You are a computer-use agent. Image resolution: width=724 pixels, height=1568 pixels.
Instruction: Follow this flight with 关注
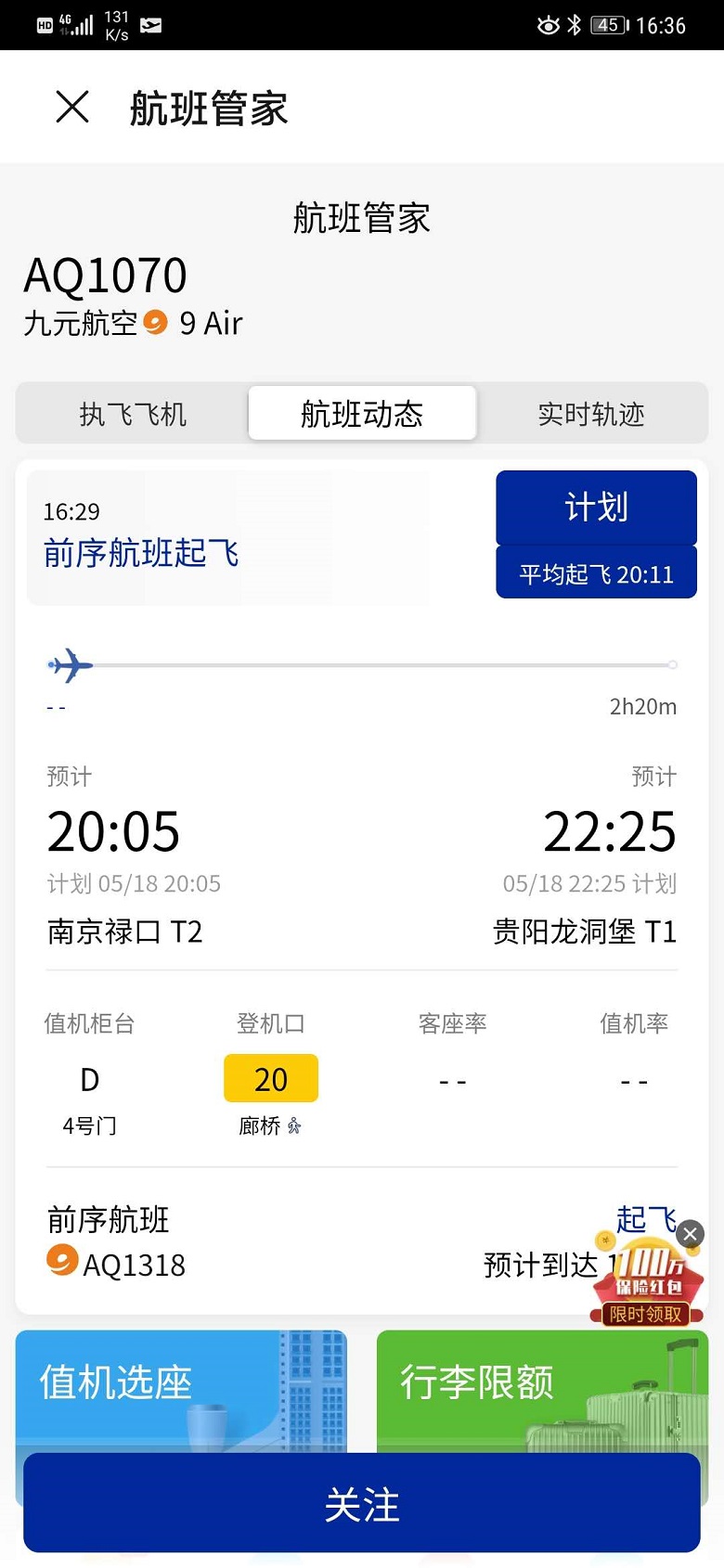tap(362, 1504)
